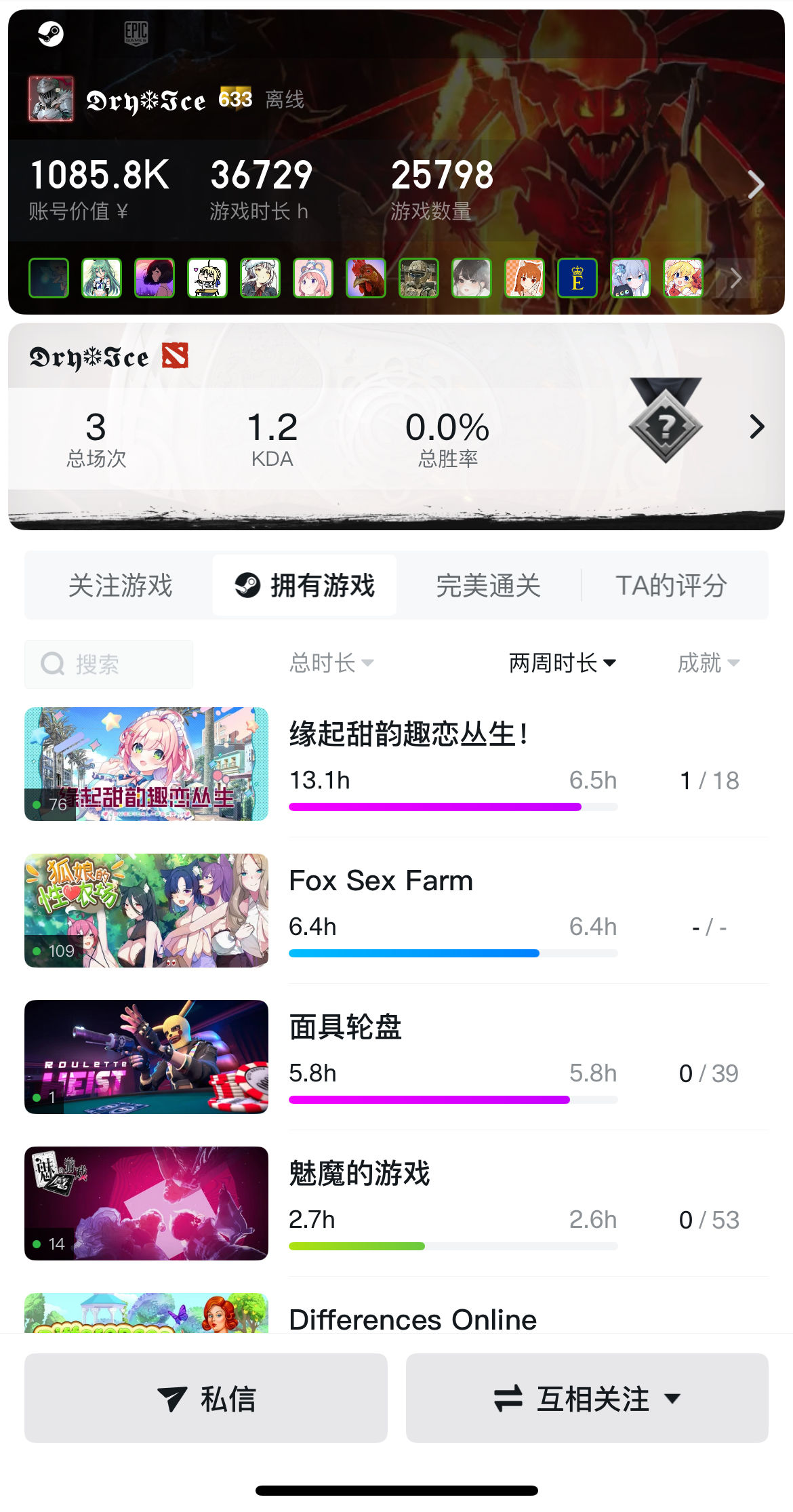Viewport: 793px width, 1512px height.
Task: Sort games by 成就
Action: (708, 662)
